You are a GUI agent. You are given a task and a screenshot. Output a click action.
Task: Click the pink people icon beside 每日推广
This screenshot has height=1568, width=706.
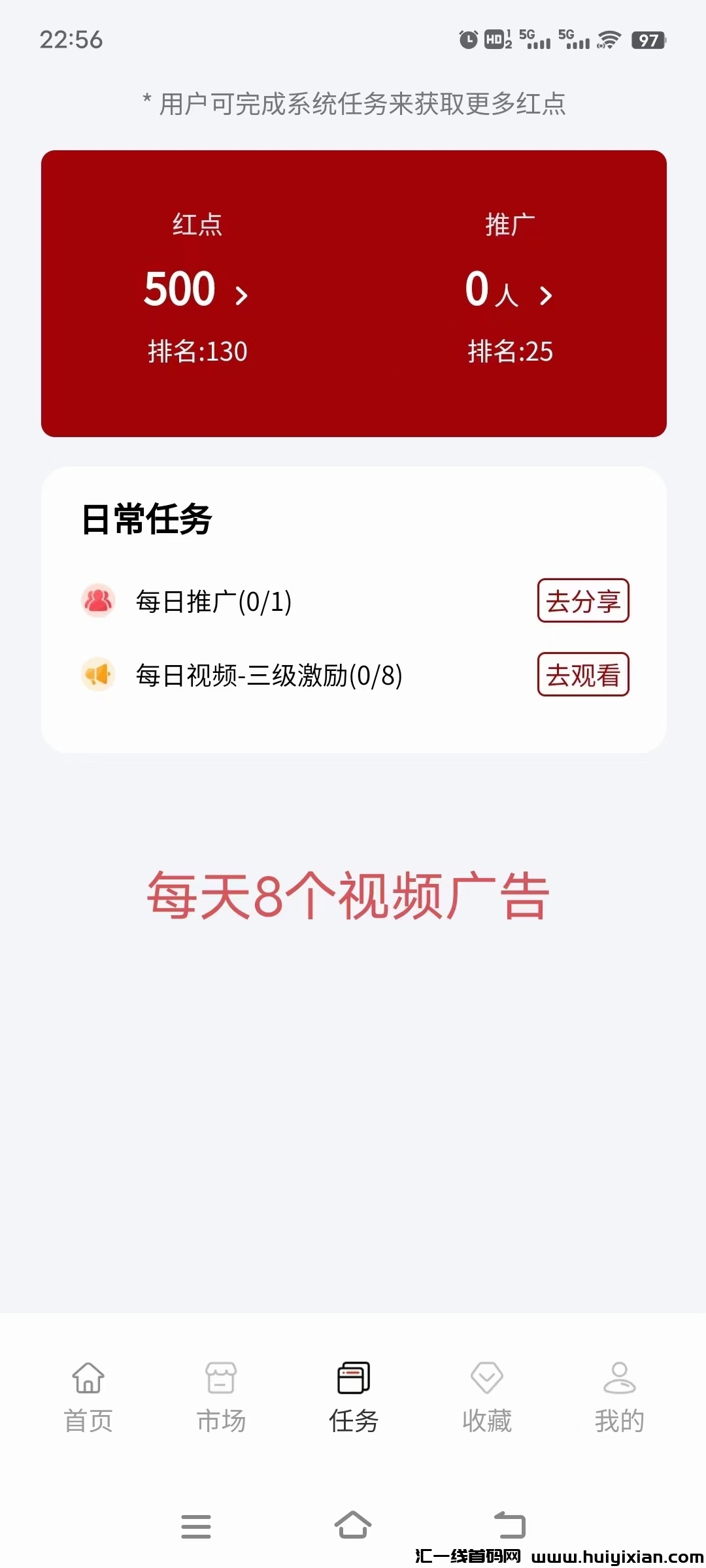pos(97,602)
